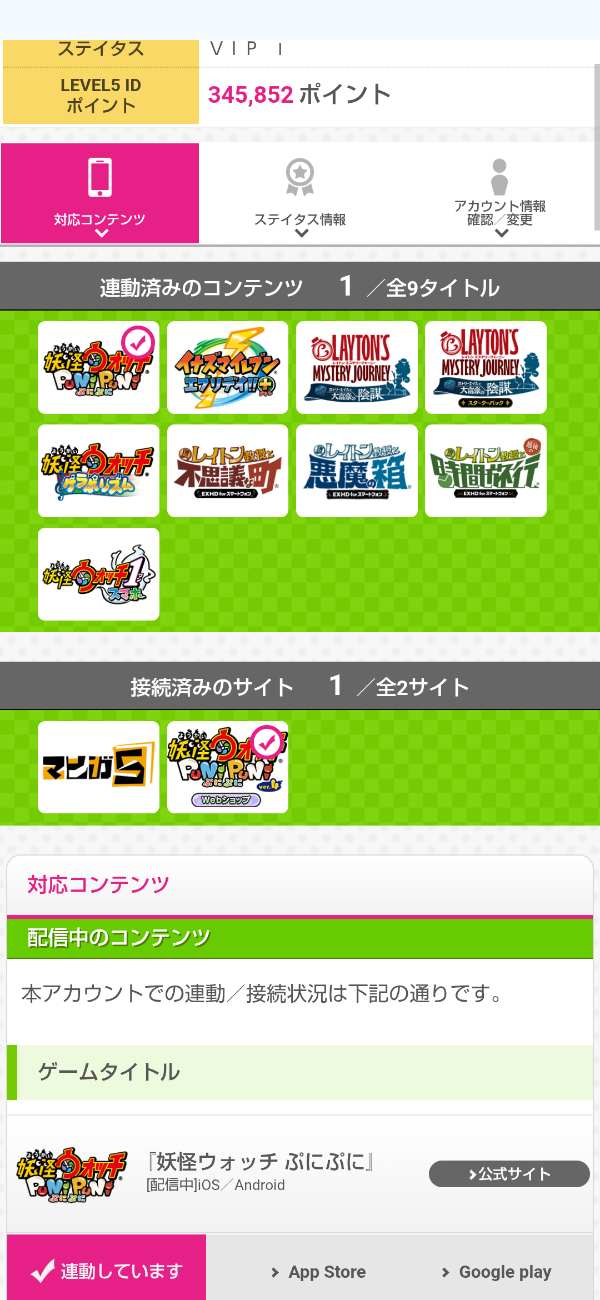Open the ぷにぷに Webショップ site tile

tap(228, 767)
